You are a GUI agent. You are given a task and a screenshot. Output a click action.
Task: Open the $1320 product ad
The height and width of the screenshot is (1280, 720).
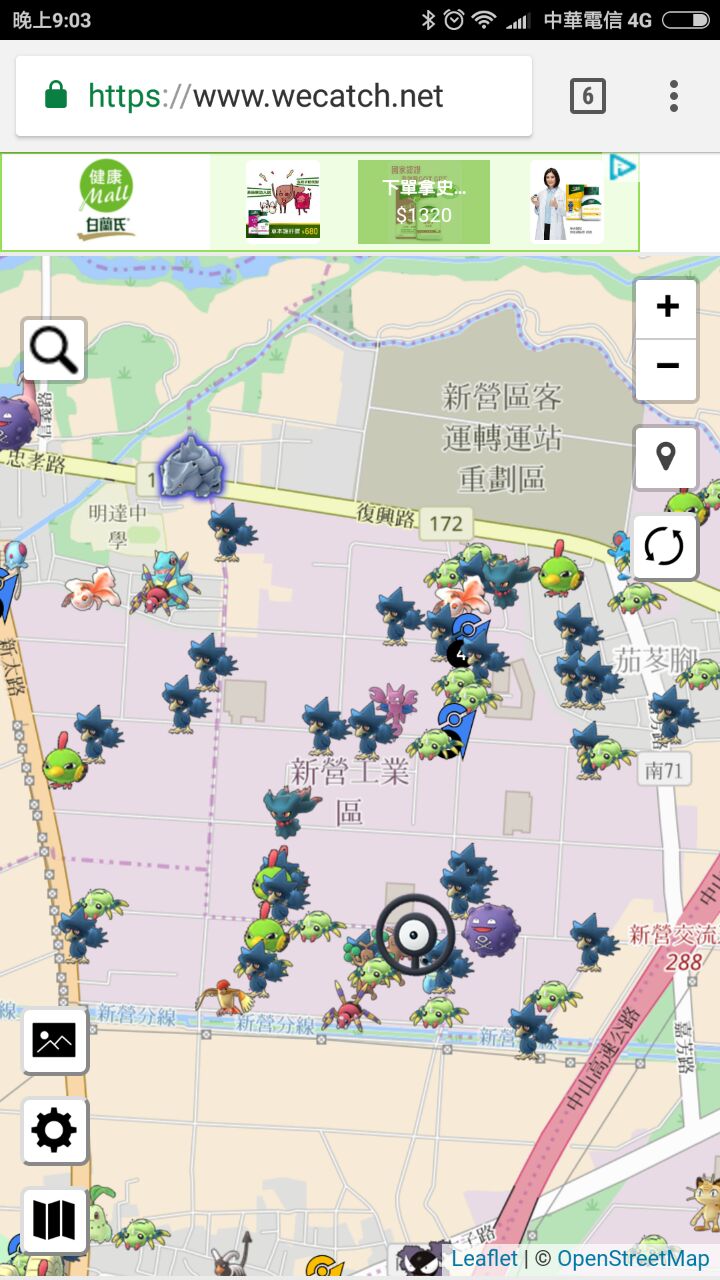click(424, 202)
